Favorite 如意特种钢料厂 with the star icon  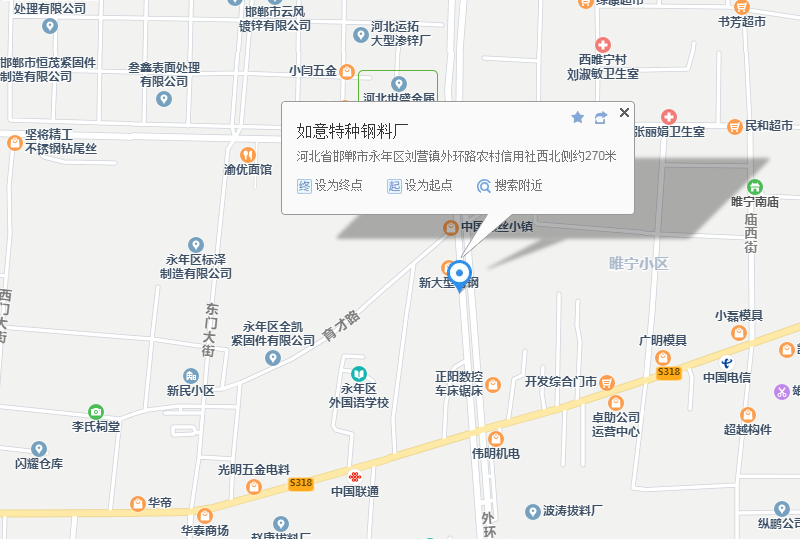[577, 117]
